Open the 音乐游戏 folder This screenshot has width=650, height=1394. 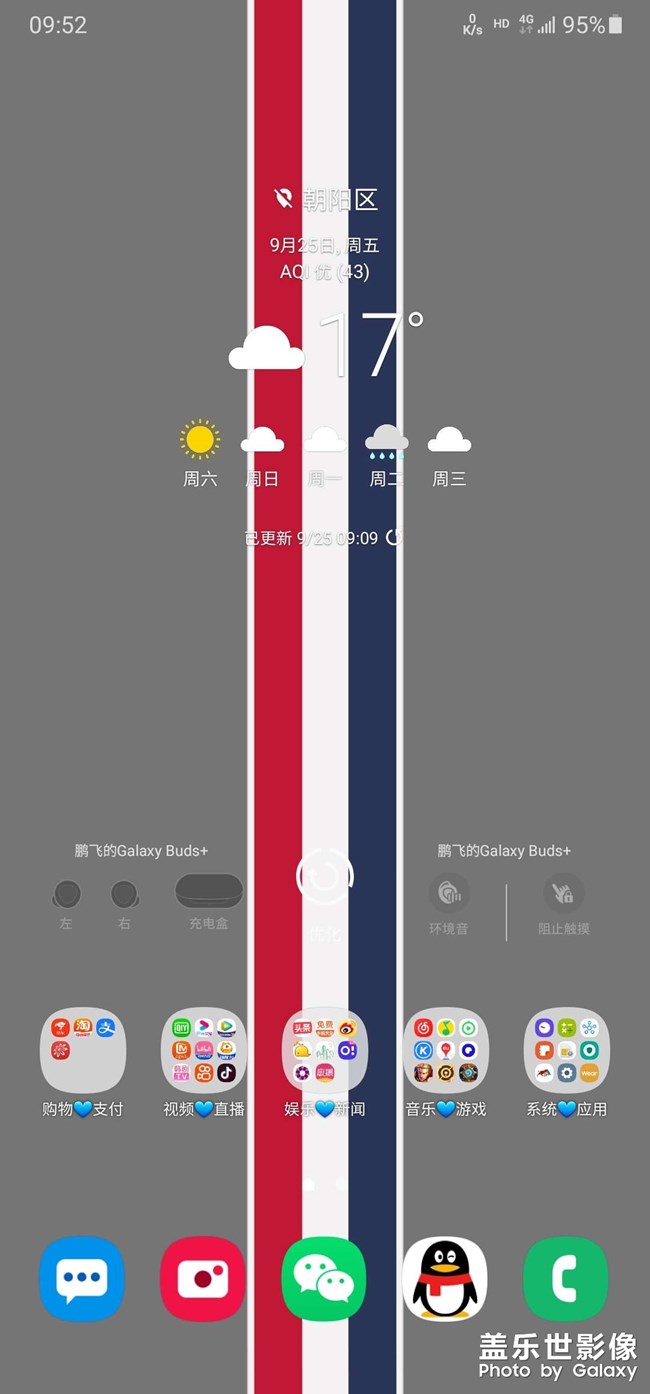coord(446,1050)
